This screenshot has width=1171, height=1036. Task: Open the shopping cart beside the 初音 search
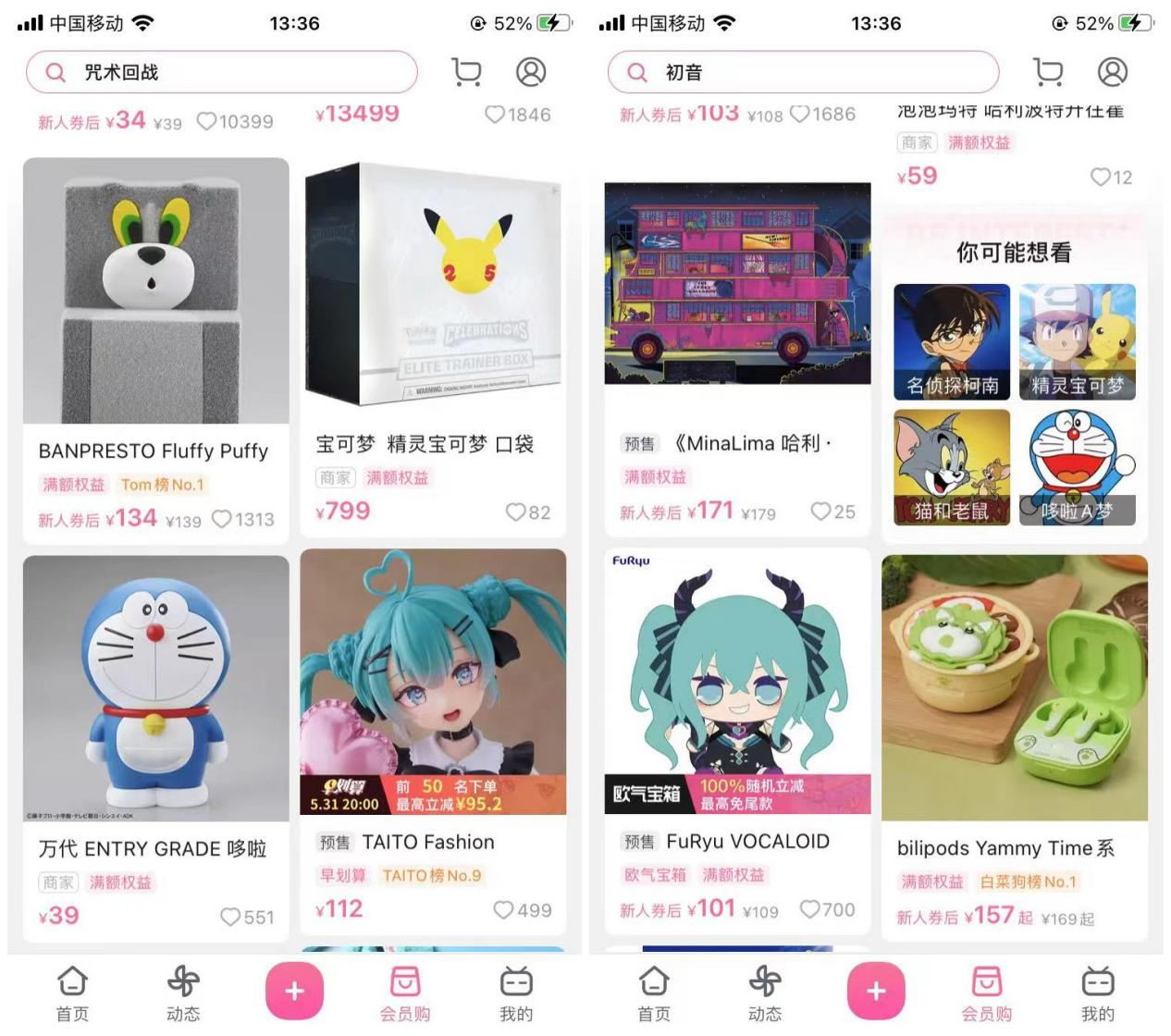click(1048, 72)
